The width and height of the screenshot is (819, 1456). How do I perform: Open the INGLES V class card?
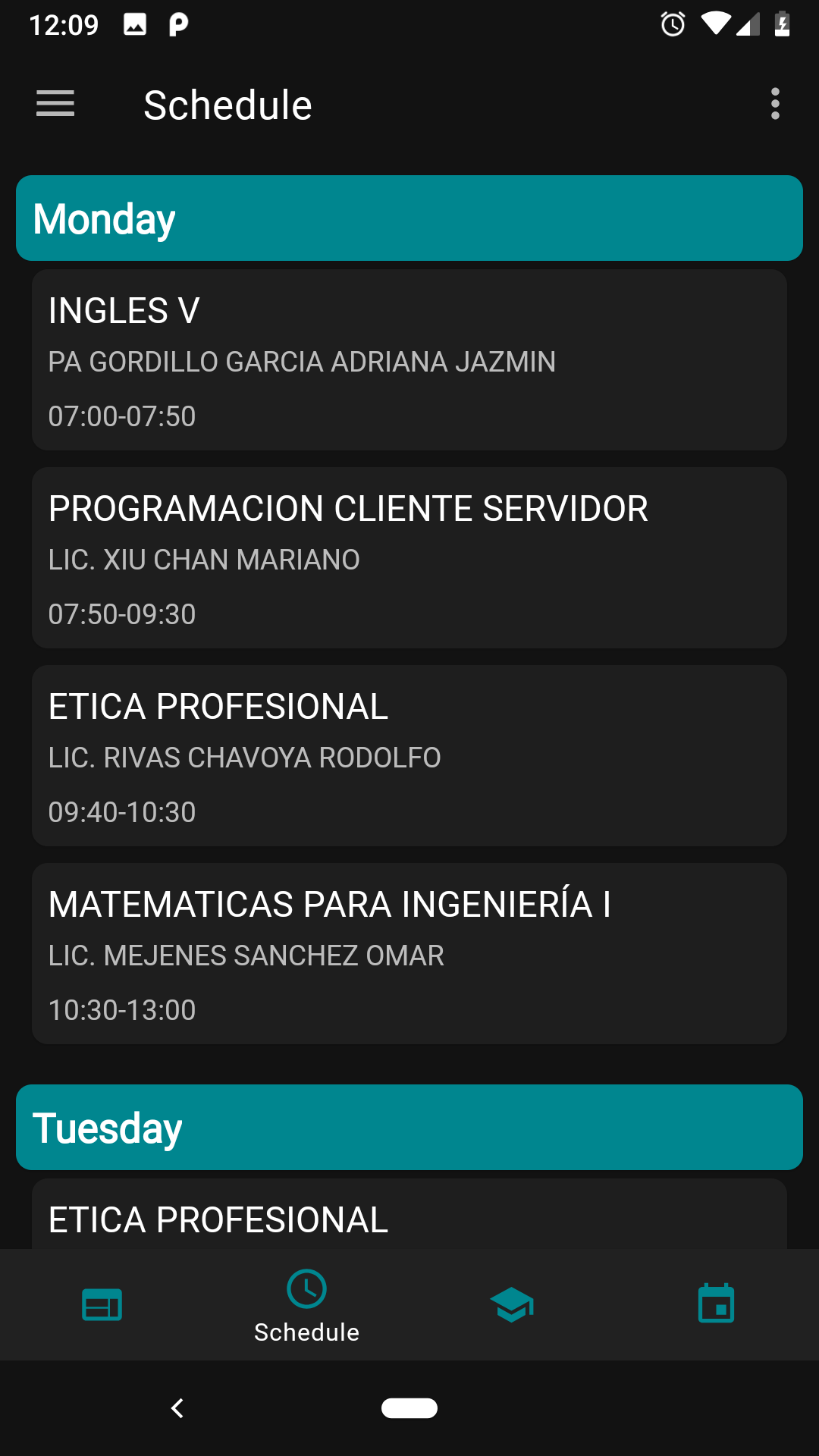click(x=409, y=360)
